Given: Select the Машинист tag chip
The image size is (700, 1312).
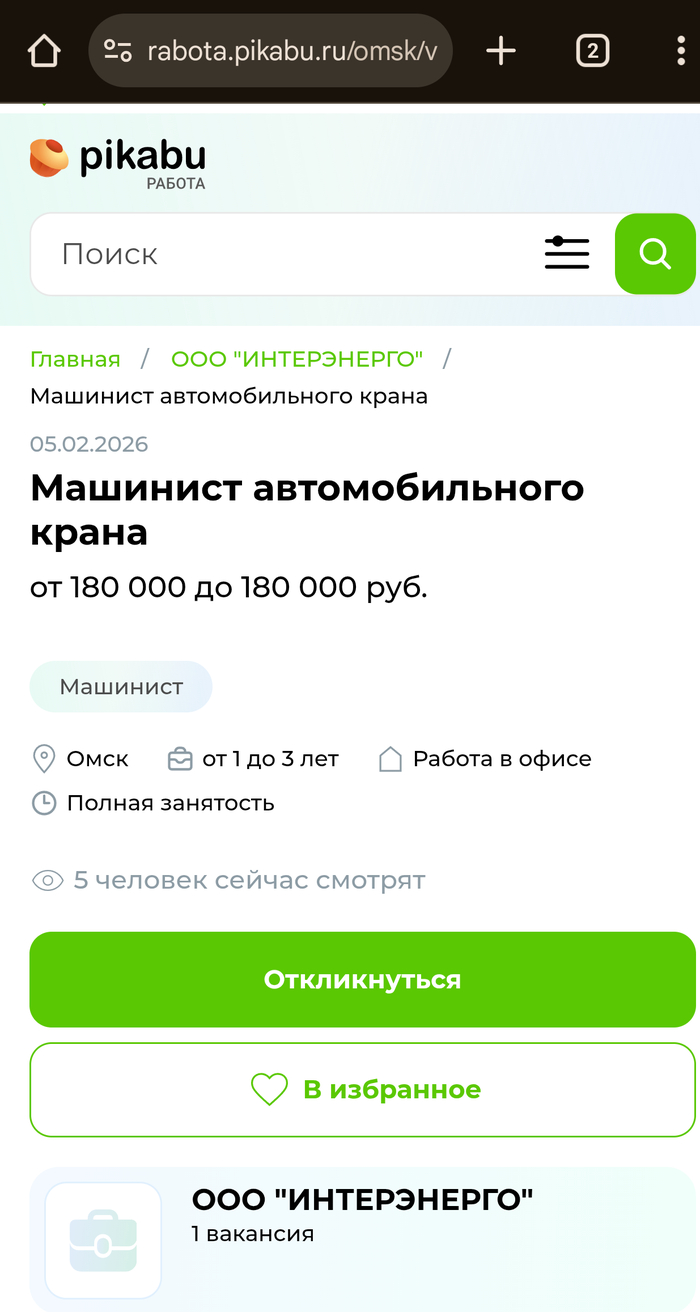Looking at the screenshot, I should tap(121, 687).
